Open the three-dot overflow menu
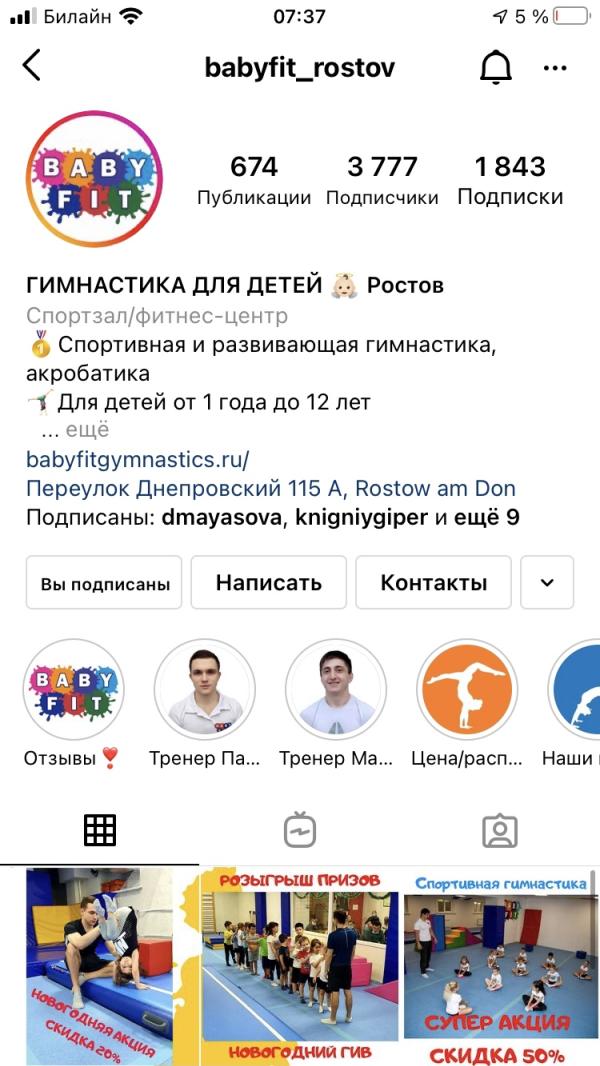This screenshot has width=600, height=1066. 555,68
